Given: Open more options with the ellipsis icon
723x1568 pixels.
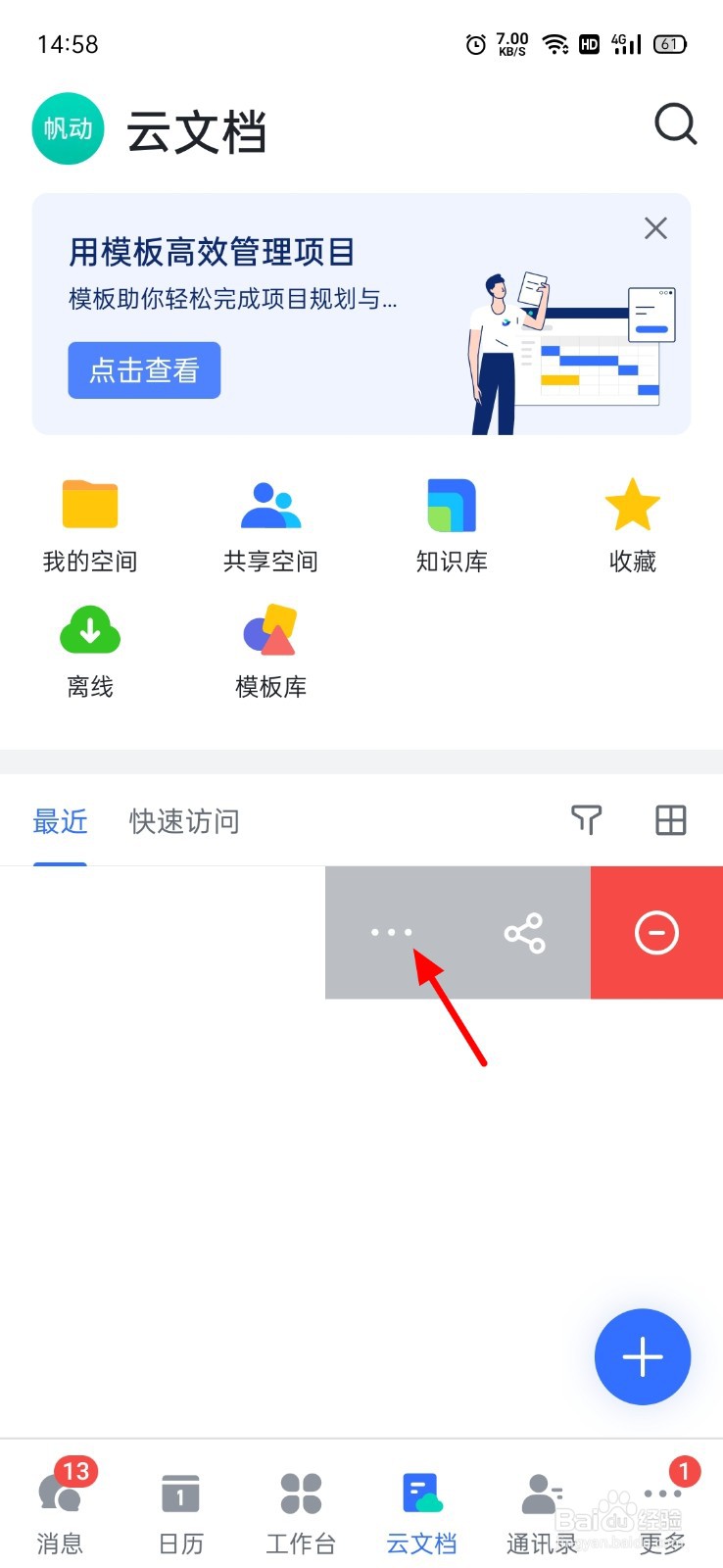Looking at the screenshot, I should pos(391,932).
